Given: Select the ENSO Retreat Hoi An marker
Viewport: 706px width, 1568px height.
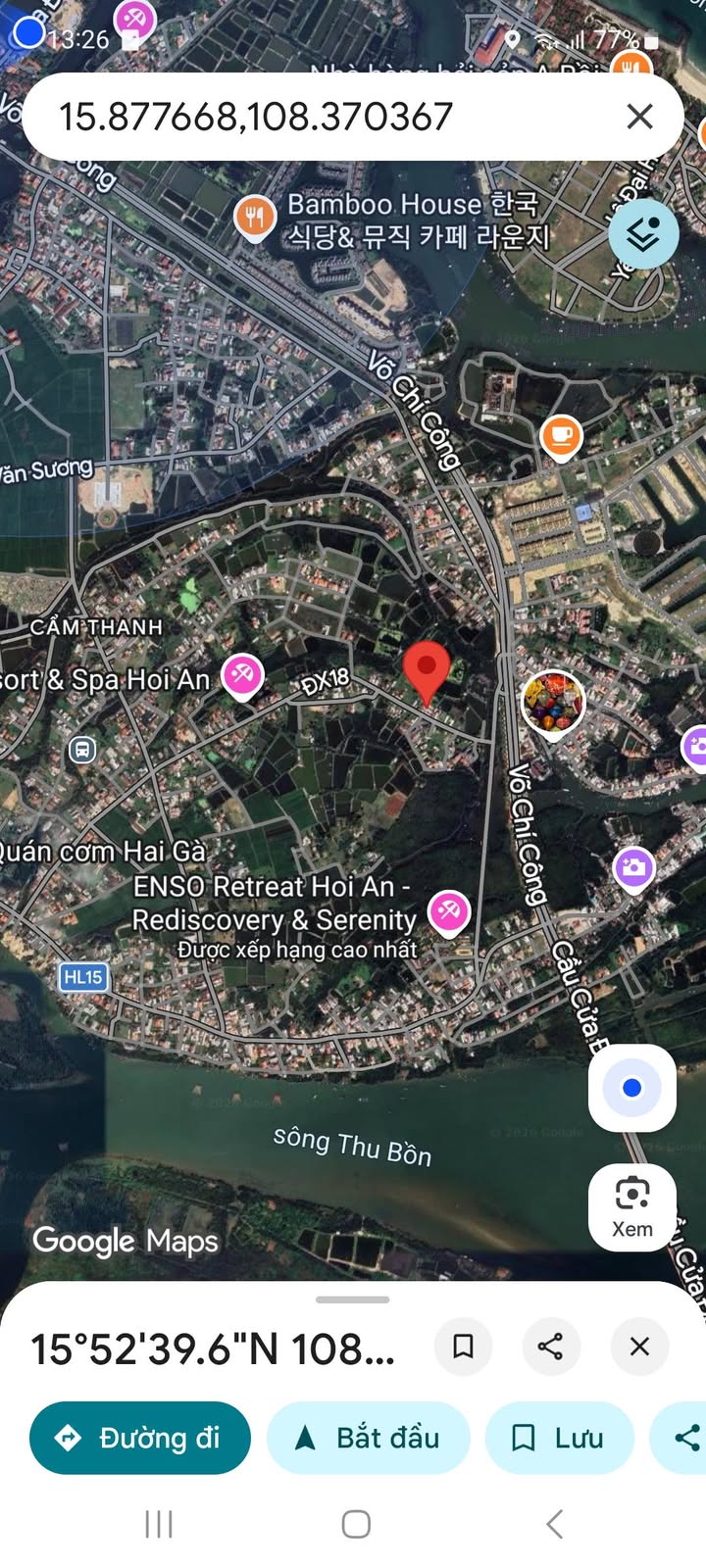Looking at the screenshot, I should (x=449, y=911).
